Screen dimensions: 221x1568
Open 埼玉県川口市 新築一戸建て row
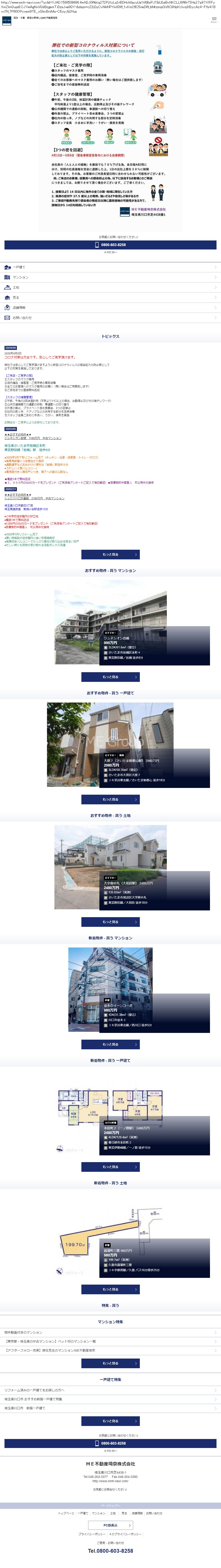tap(110, 1408)
